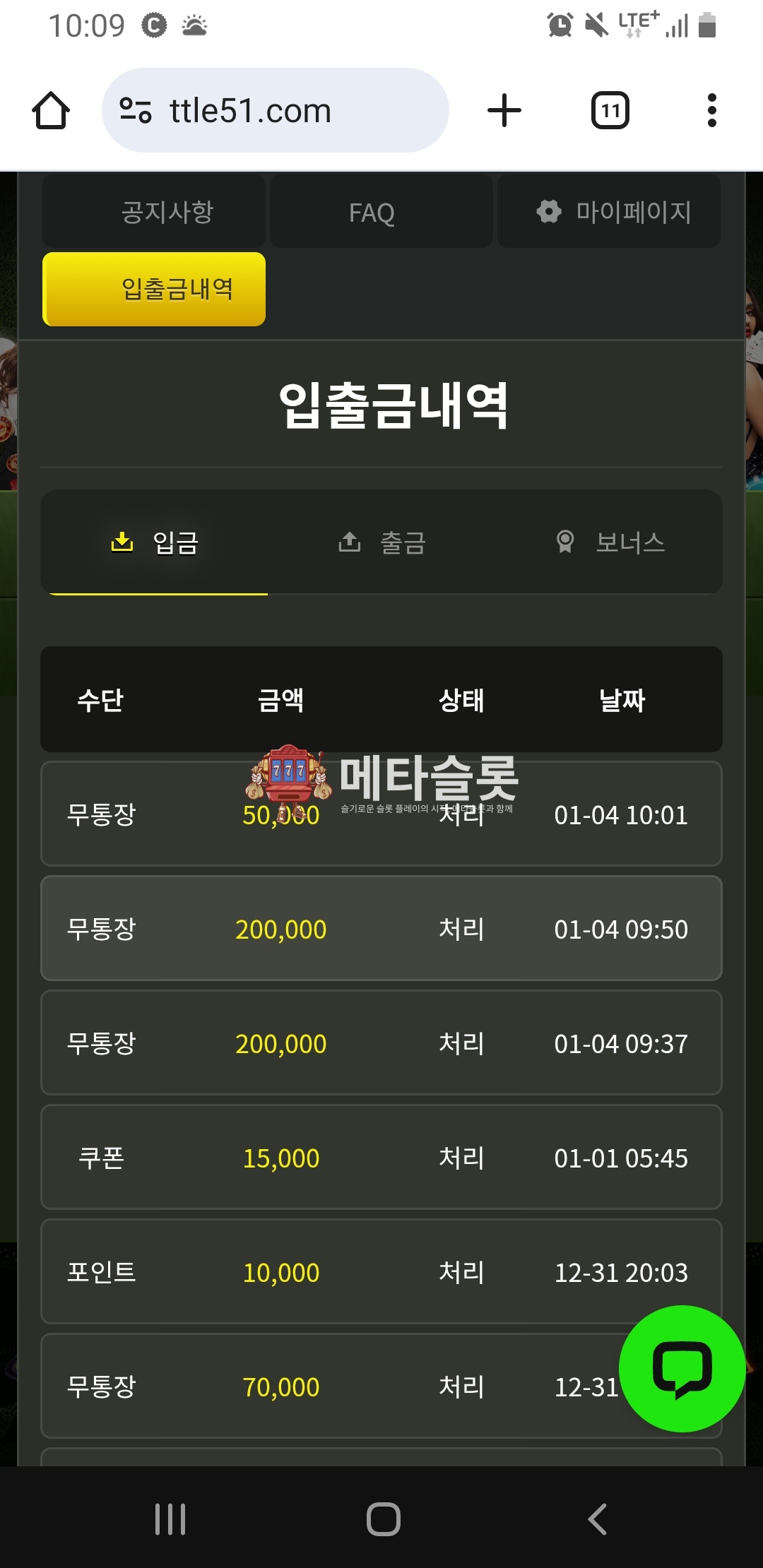The width and height of the screenshot is (763, 1568).
Task: Open the browser overflow menu
Action: pyautogui.click(x=711, y=111)
